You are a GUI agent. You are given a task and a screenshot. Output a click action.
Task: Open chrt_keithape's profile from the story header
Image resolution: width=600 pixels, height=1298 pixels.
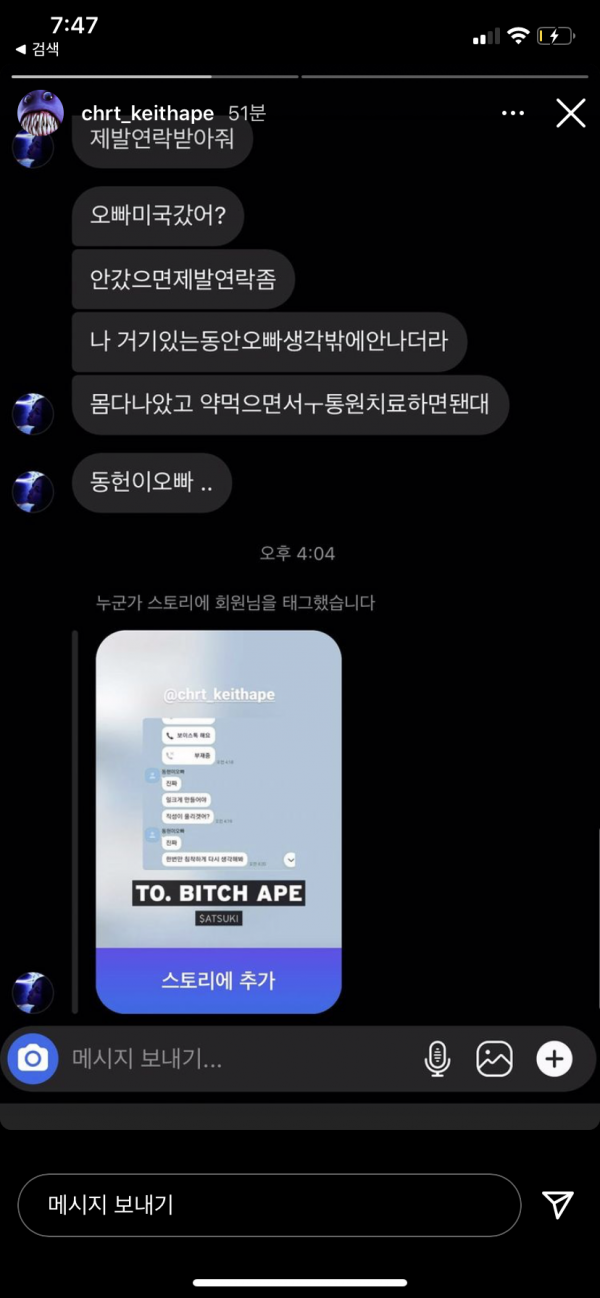147,113
